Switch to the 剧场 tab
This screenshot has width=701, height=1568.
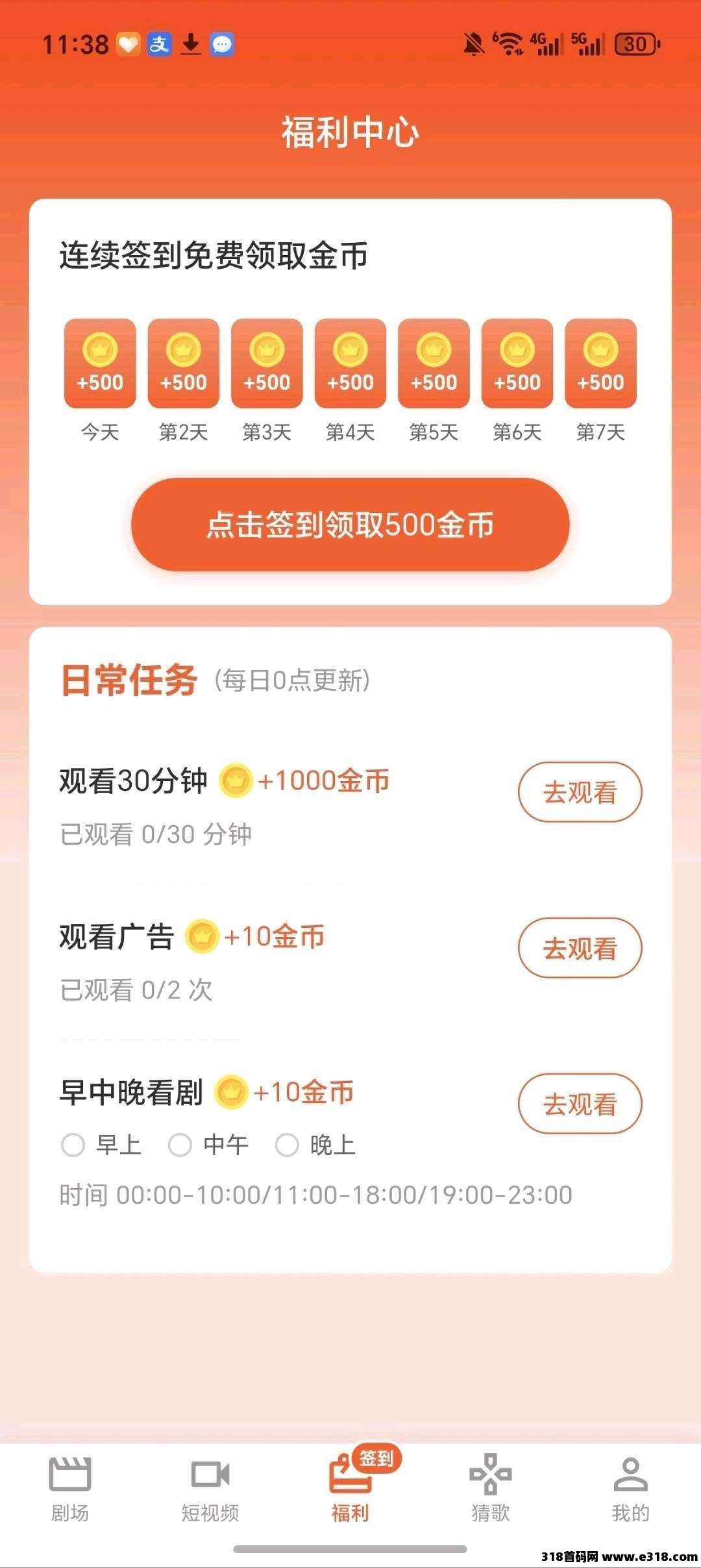click(x=70, y=1487)
